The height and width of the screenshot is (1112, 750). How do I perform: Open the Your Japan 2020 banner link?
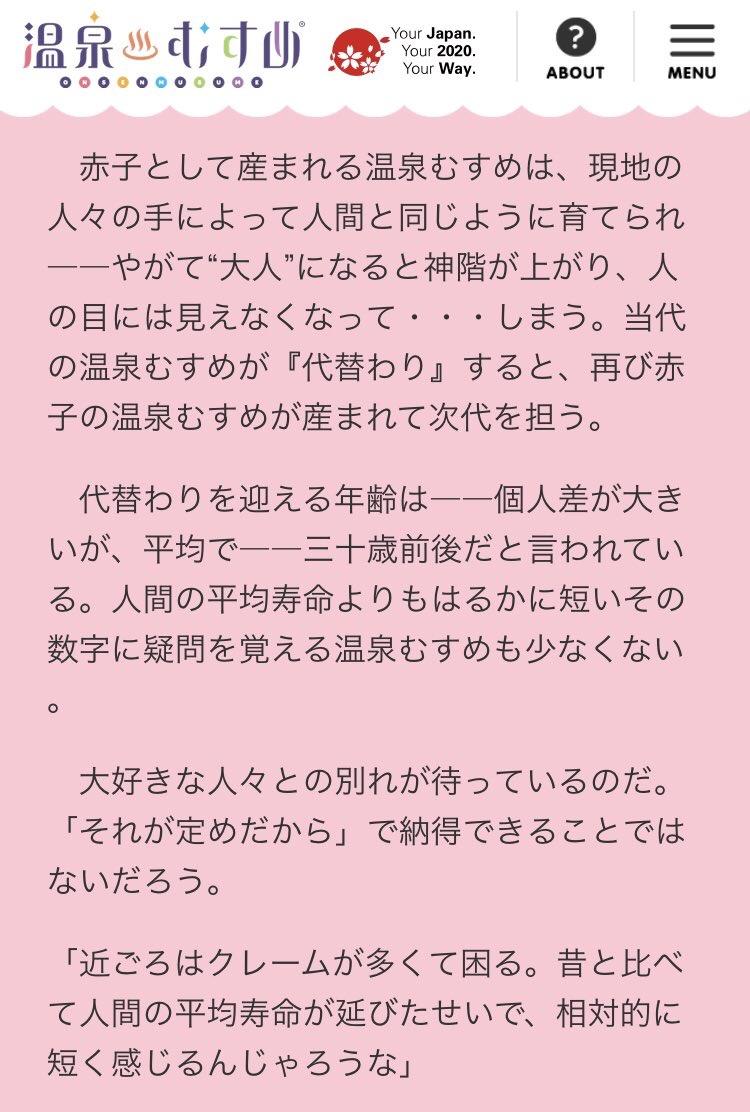coord(403,52)
